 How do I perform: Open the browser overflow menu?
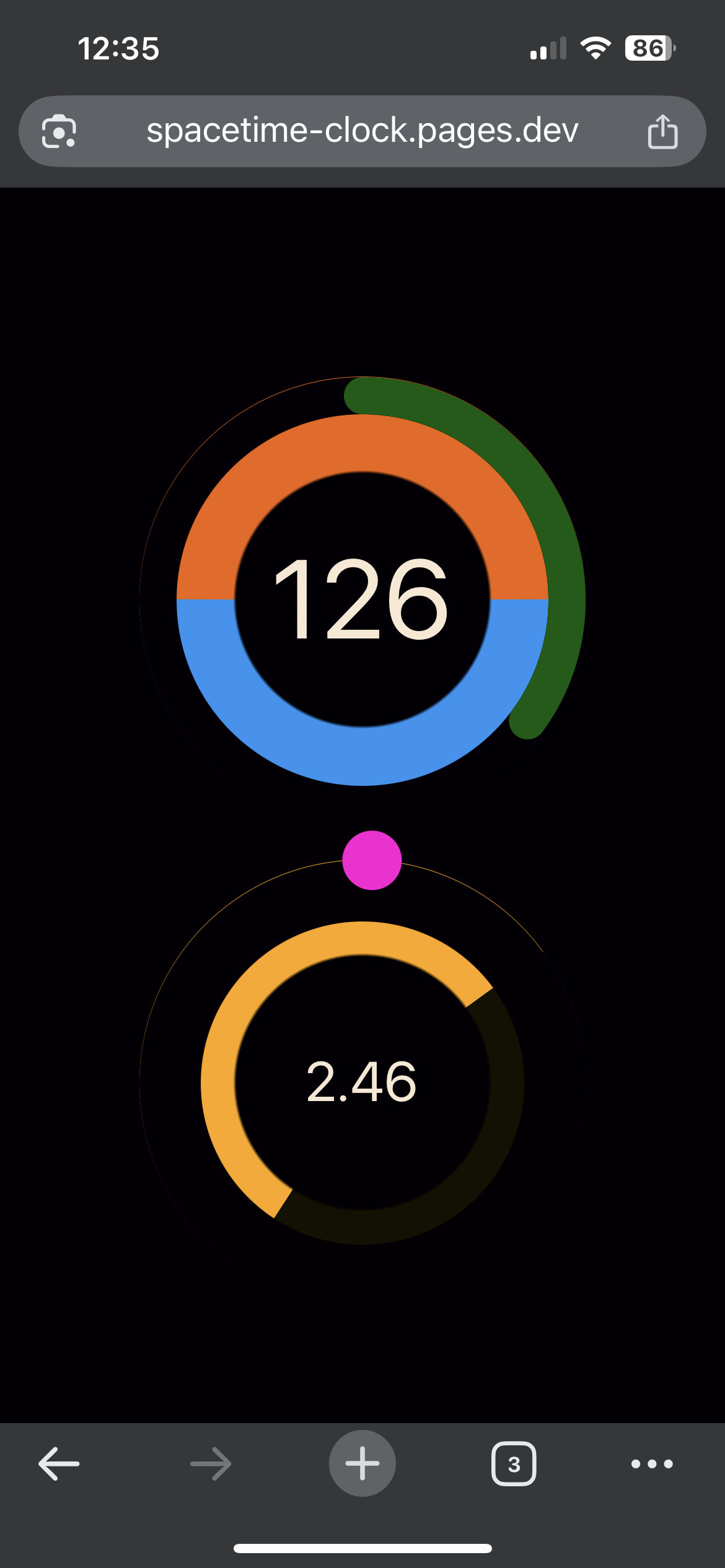pos(652,1464)
